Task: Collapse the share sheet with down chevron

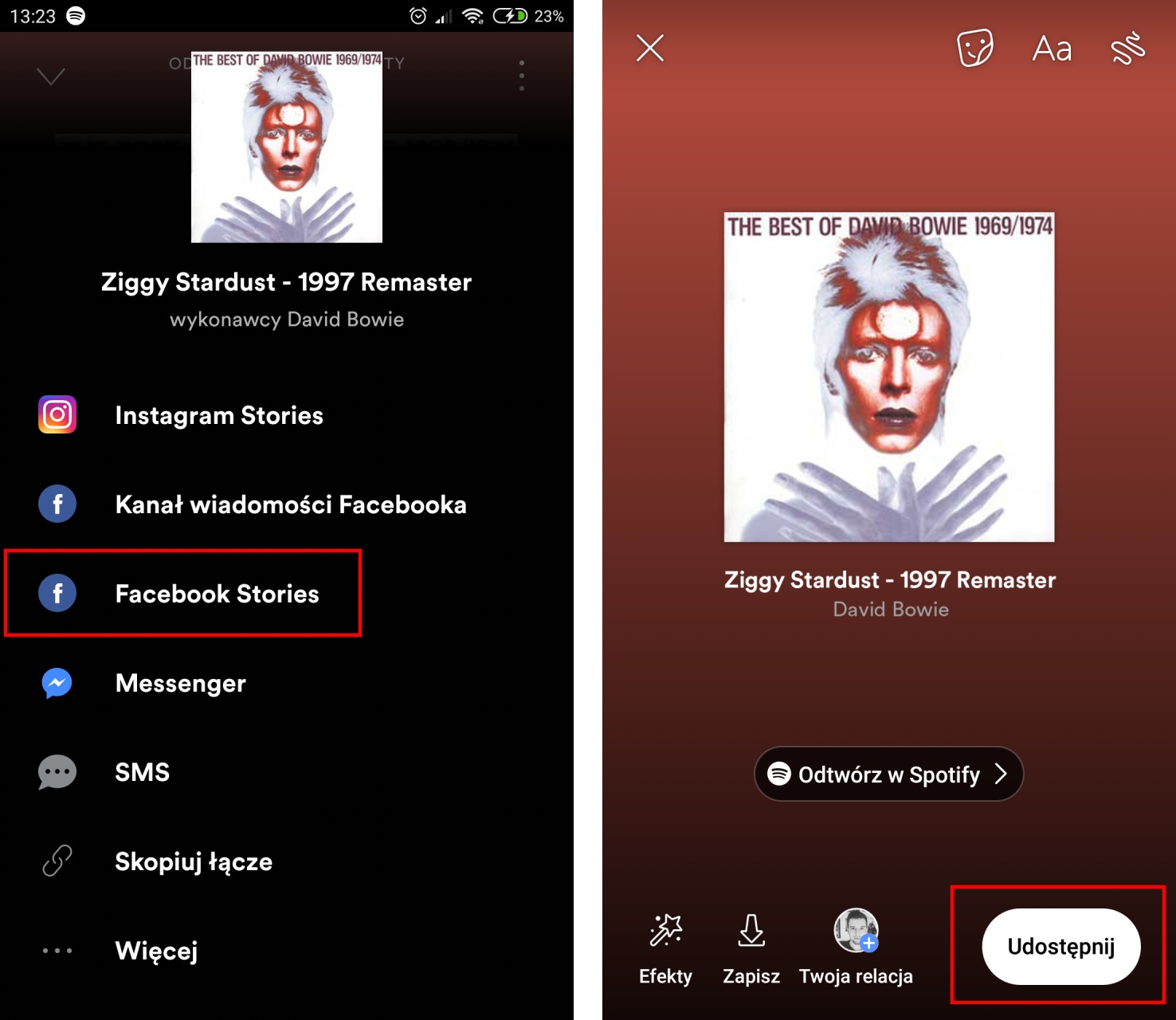Action: pos(51,76)
